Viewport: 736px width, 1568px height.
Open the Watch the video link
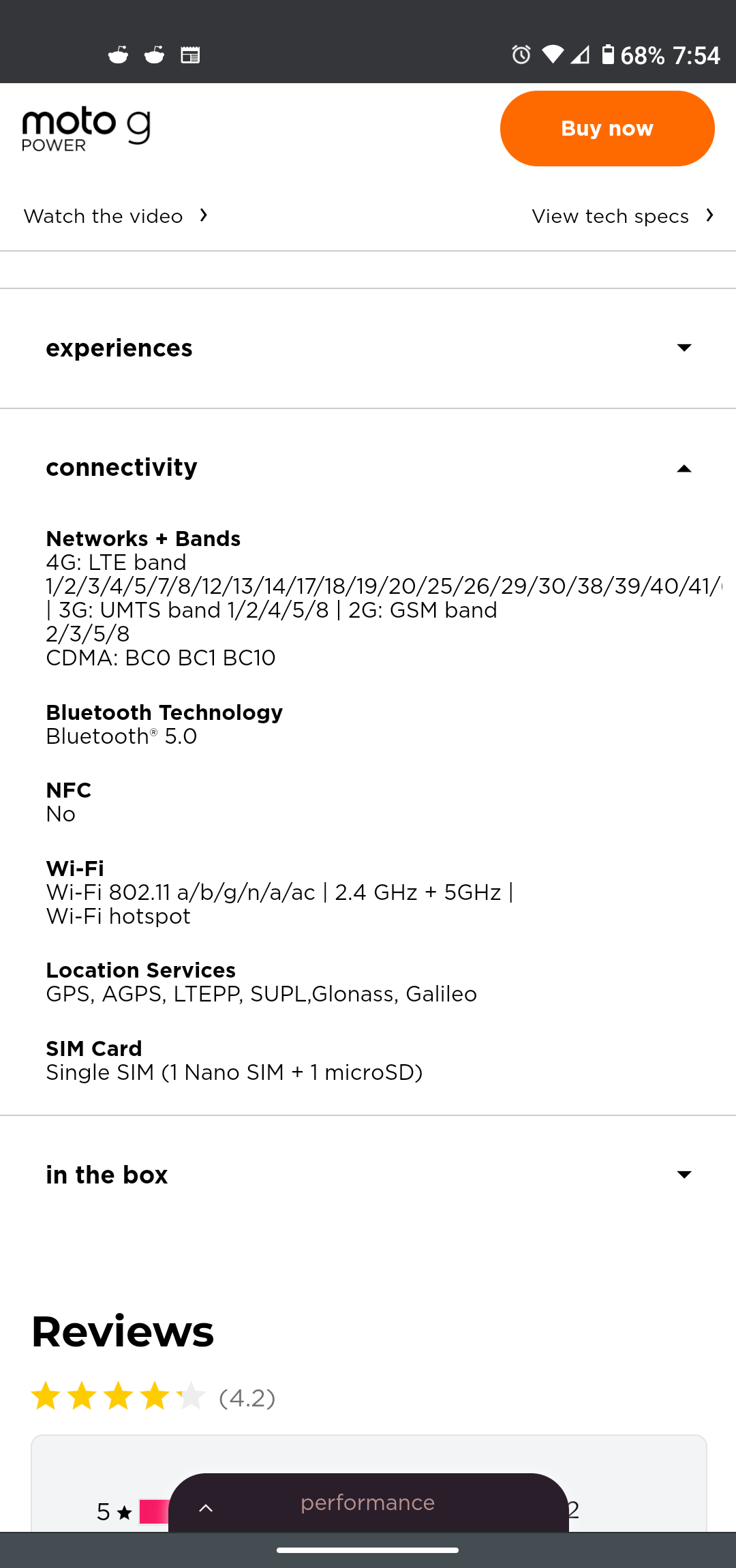click(x=116, y=216)
